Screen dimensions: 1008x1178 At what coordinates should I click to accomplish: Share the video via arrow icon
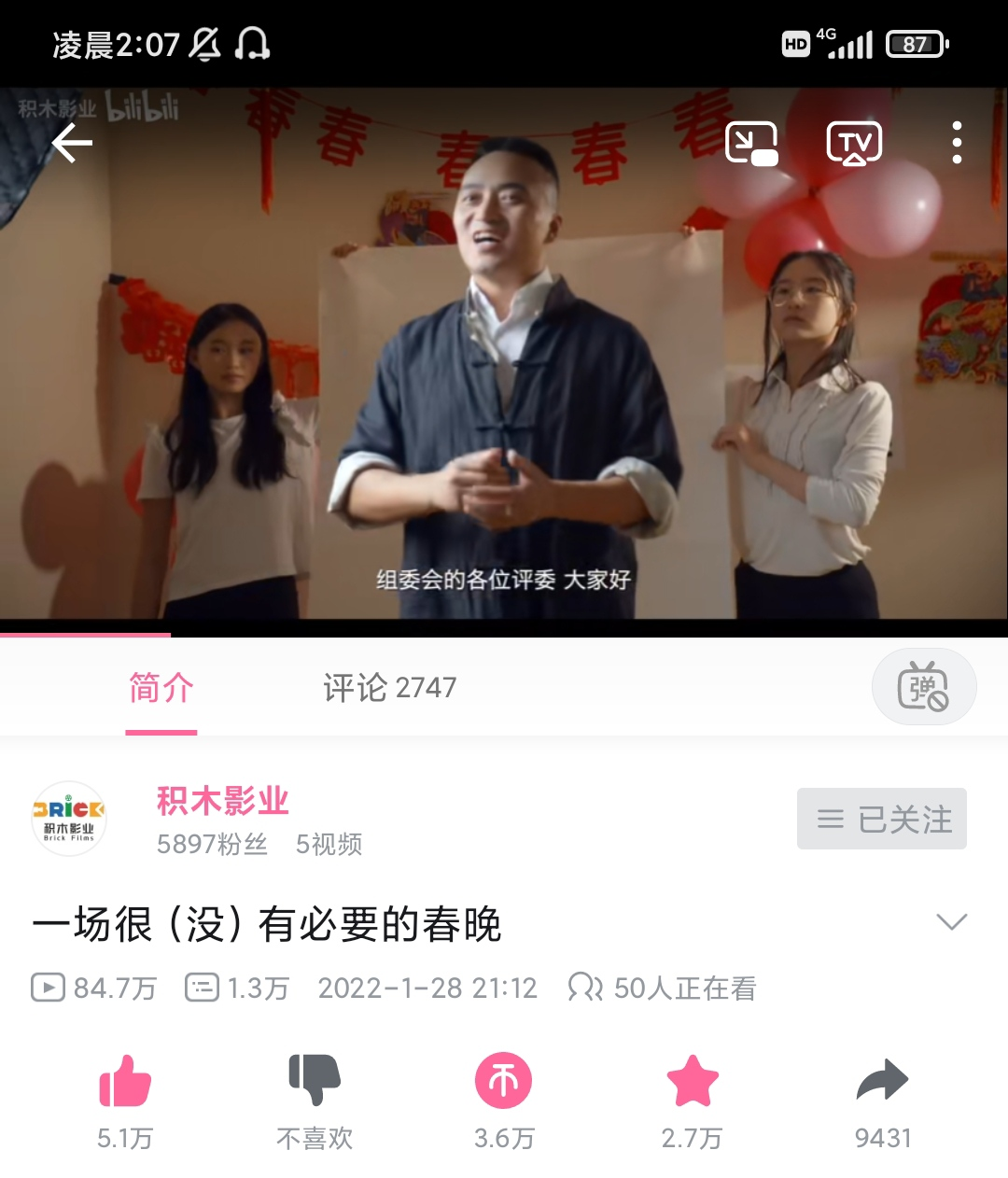882,1081
